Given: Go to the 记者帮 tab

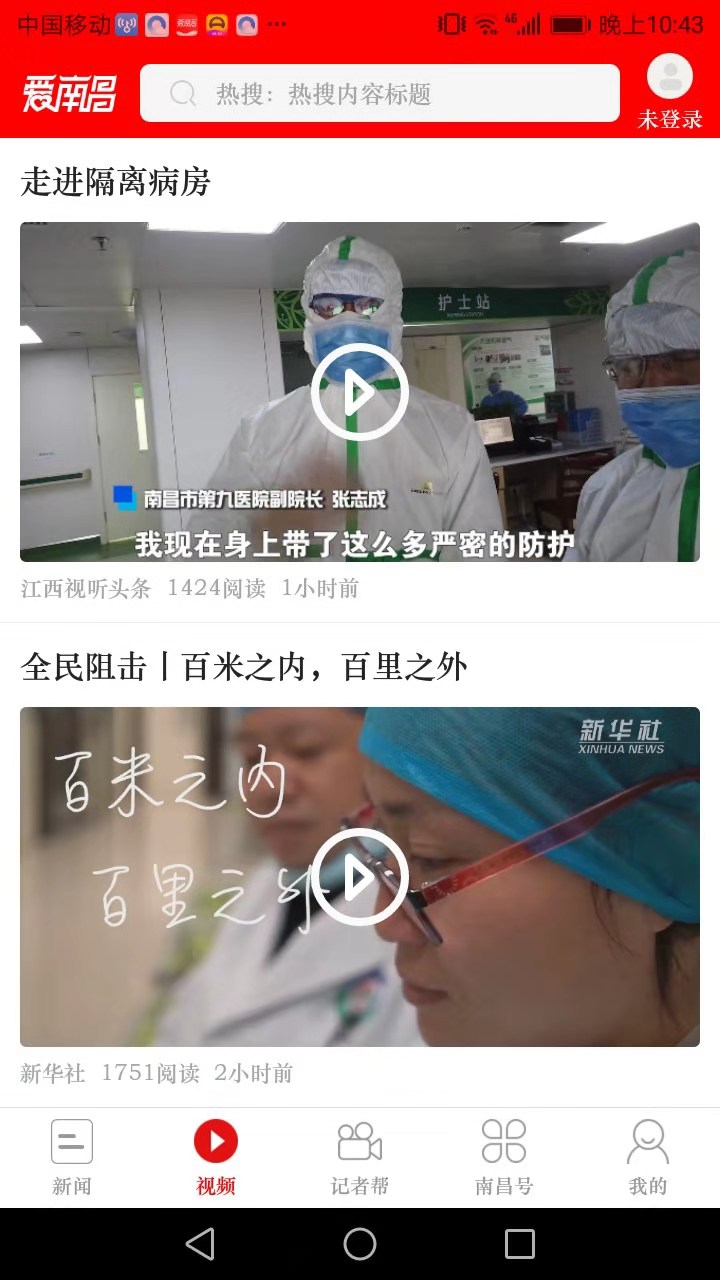Looking at the screenshot, I should click(x=360, y=1157).
